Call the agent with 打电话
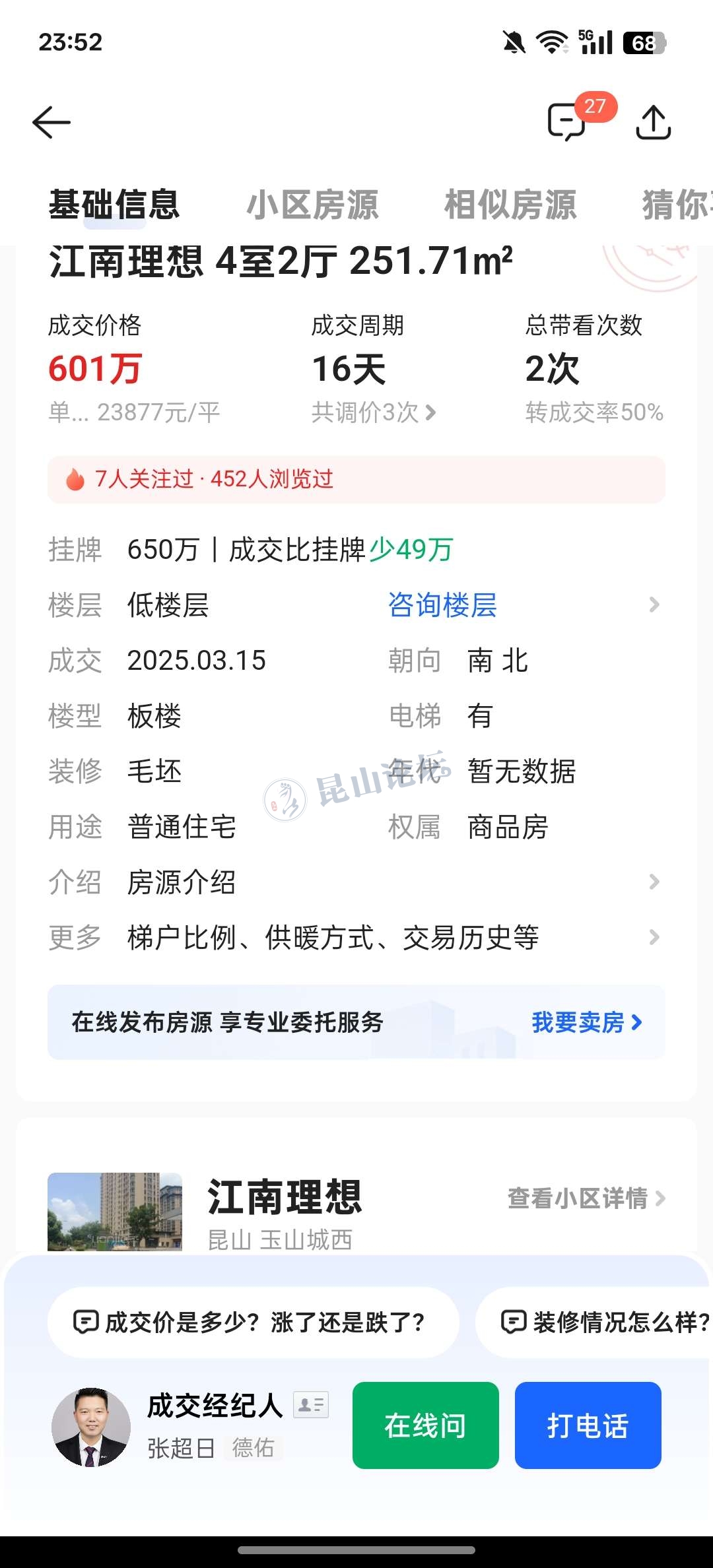713x1568 pixels. point(588,1425)
